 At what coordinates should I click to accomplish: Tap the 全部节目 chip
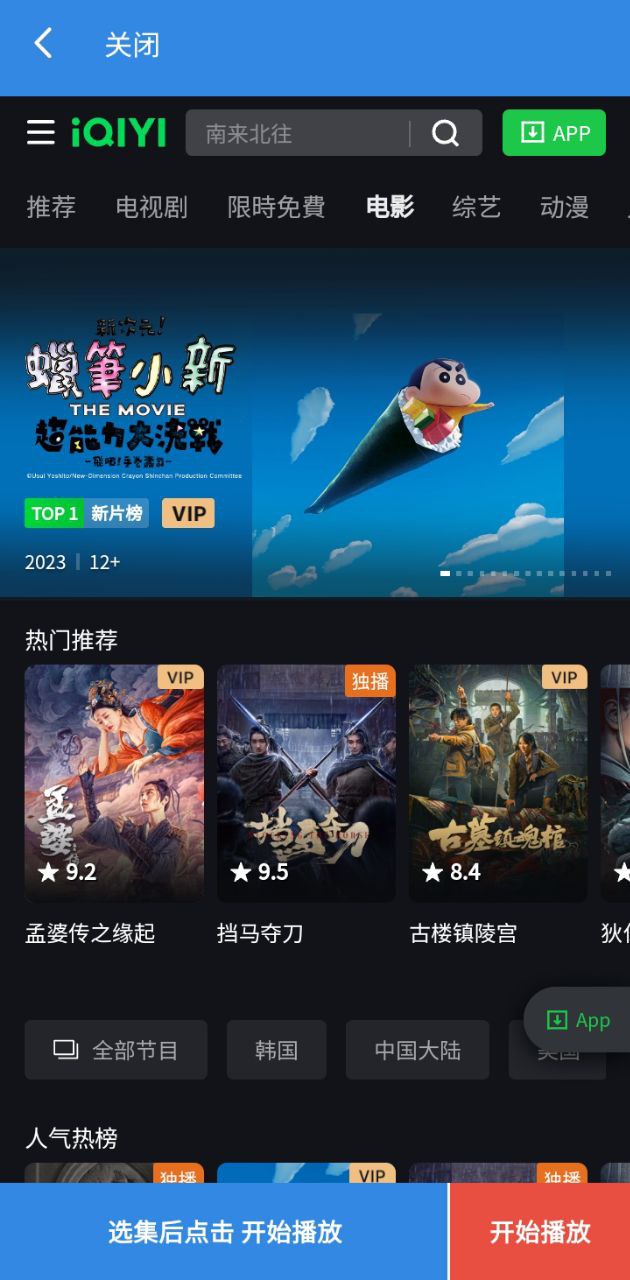coord(116,1050)
